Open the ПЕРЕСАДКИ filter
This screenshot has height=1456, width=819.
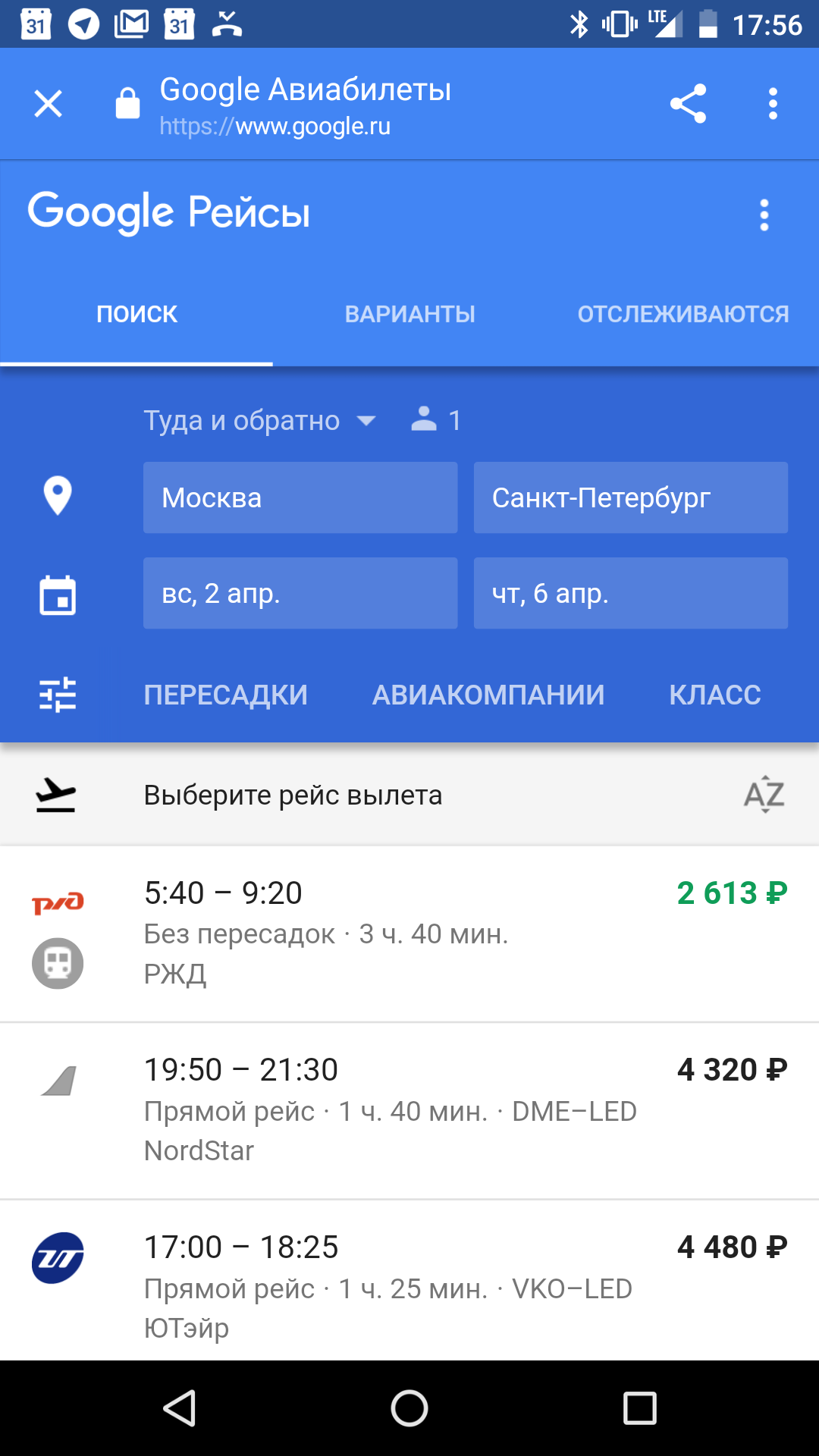[226, 695]
